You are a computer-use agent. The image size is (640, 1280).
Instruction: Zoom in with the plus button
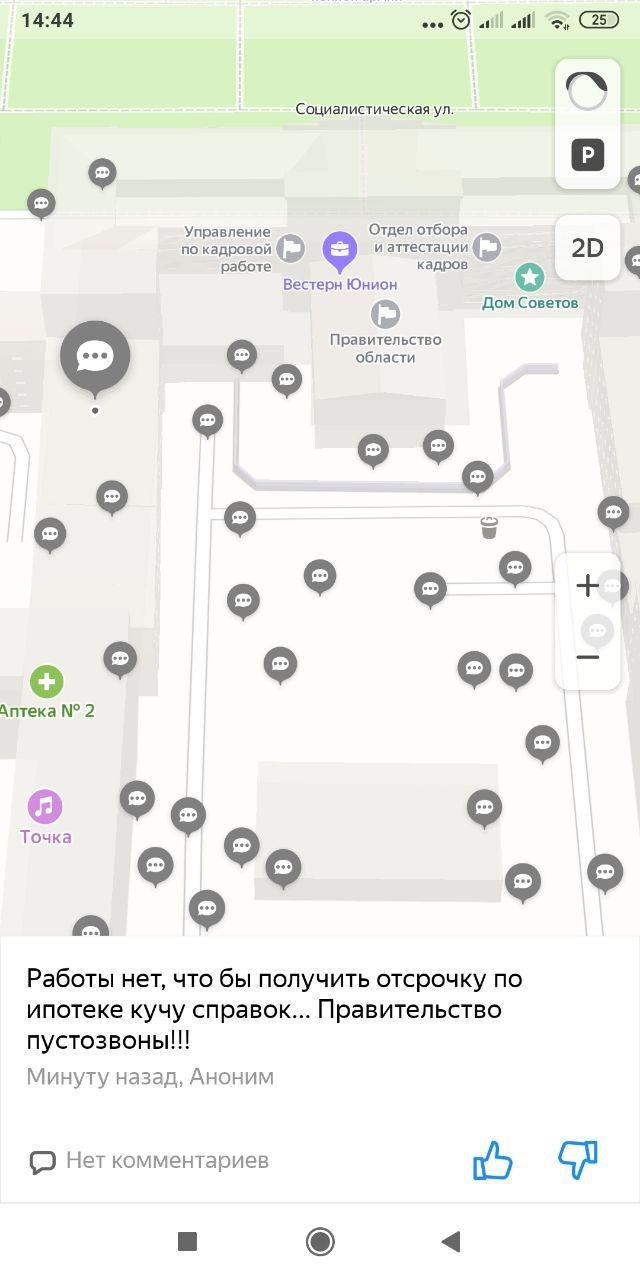pos(588,585)
